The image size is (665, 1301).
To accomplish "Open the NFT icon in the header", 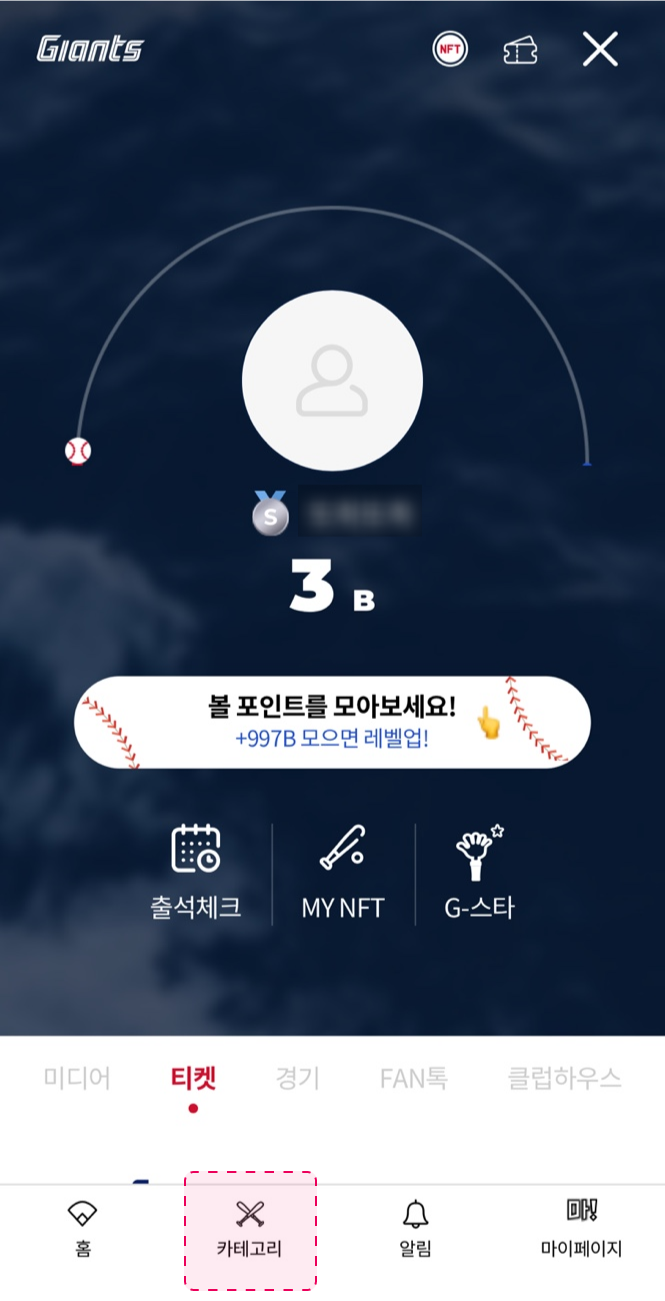I will 450,49.
